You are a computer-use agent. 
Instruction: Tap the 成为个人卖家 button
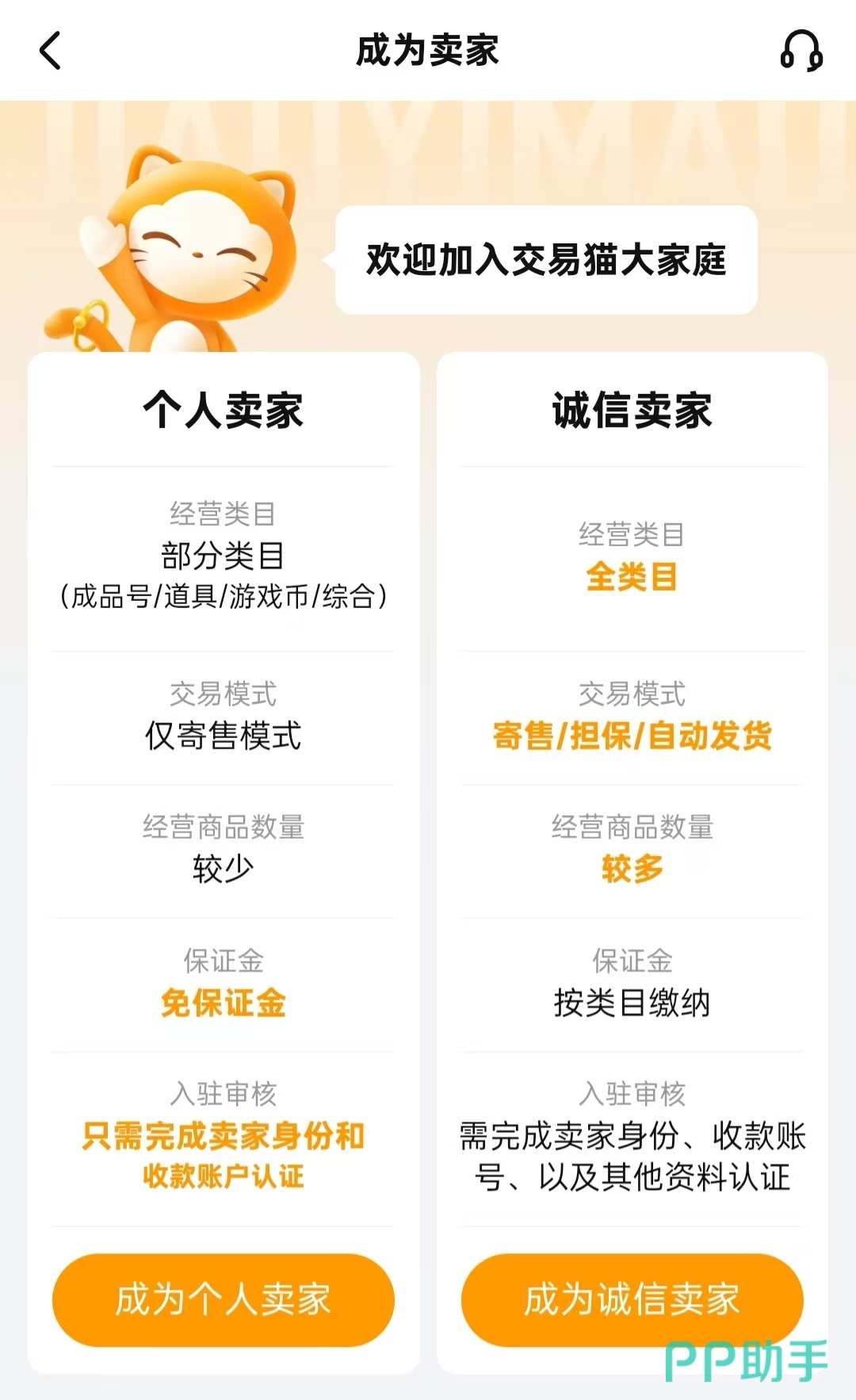(223, 1299)
